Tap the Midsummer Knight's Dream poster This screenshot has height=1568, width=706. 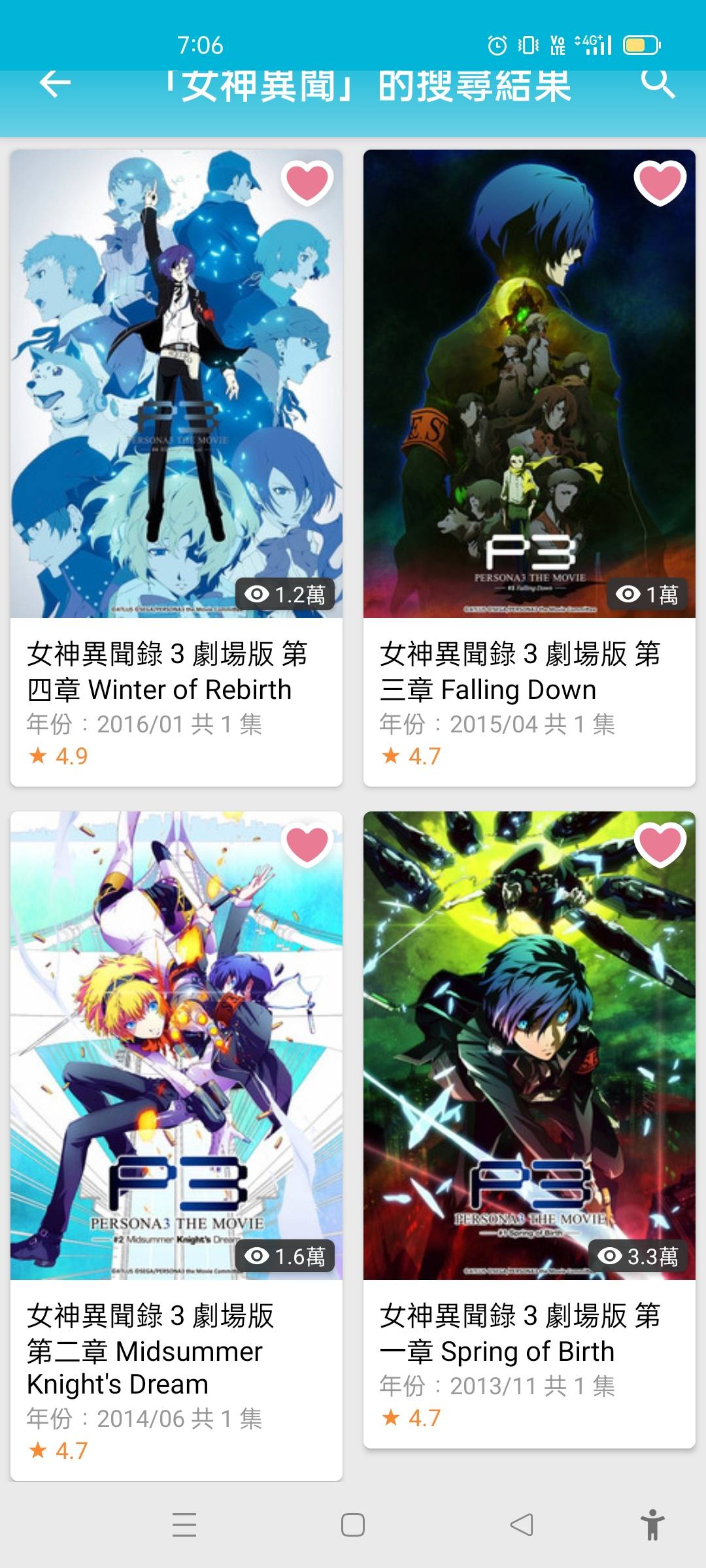[x=176, y=1045]
